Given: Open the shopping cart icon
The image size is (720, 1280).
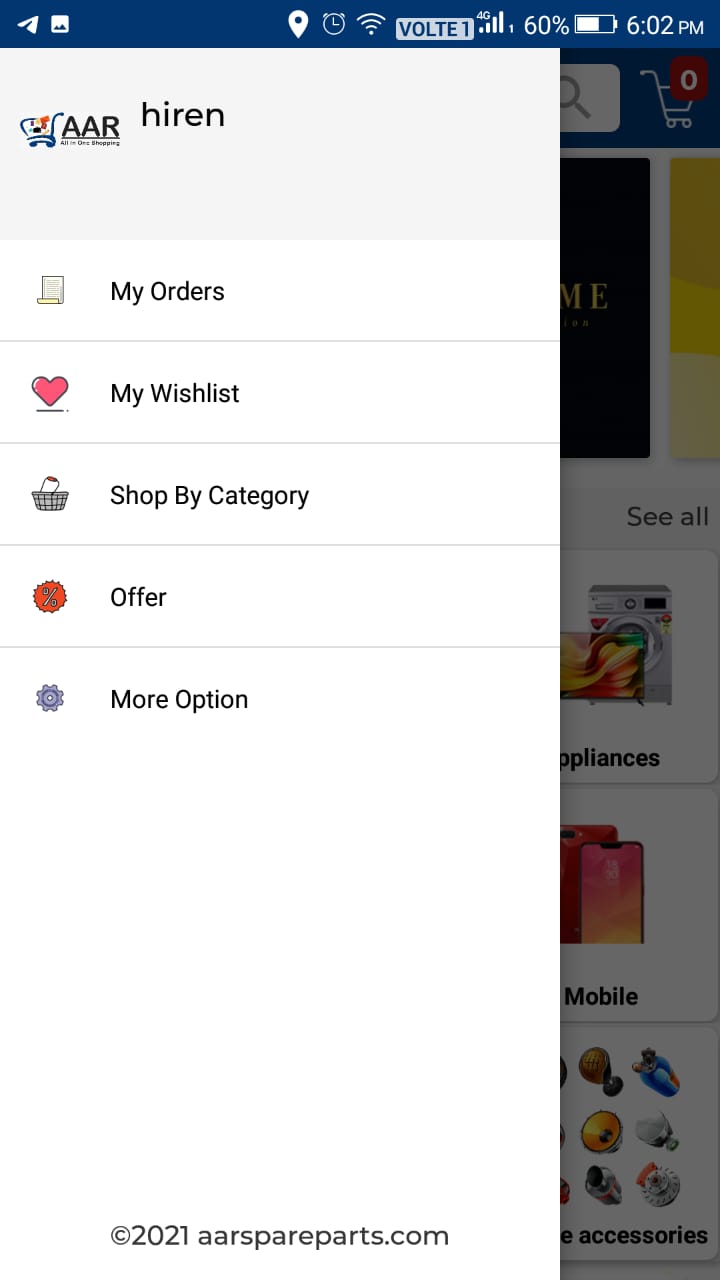Looking at the screenshot, I should 671,98.
